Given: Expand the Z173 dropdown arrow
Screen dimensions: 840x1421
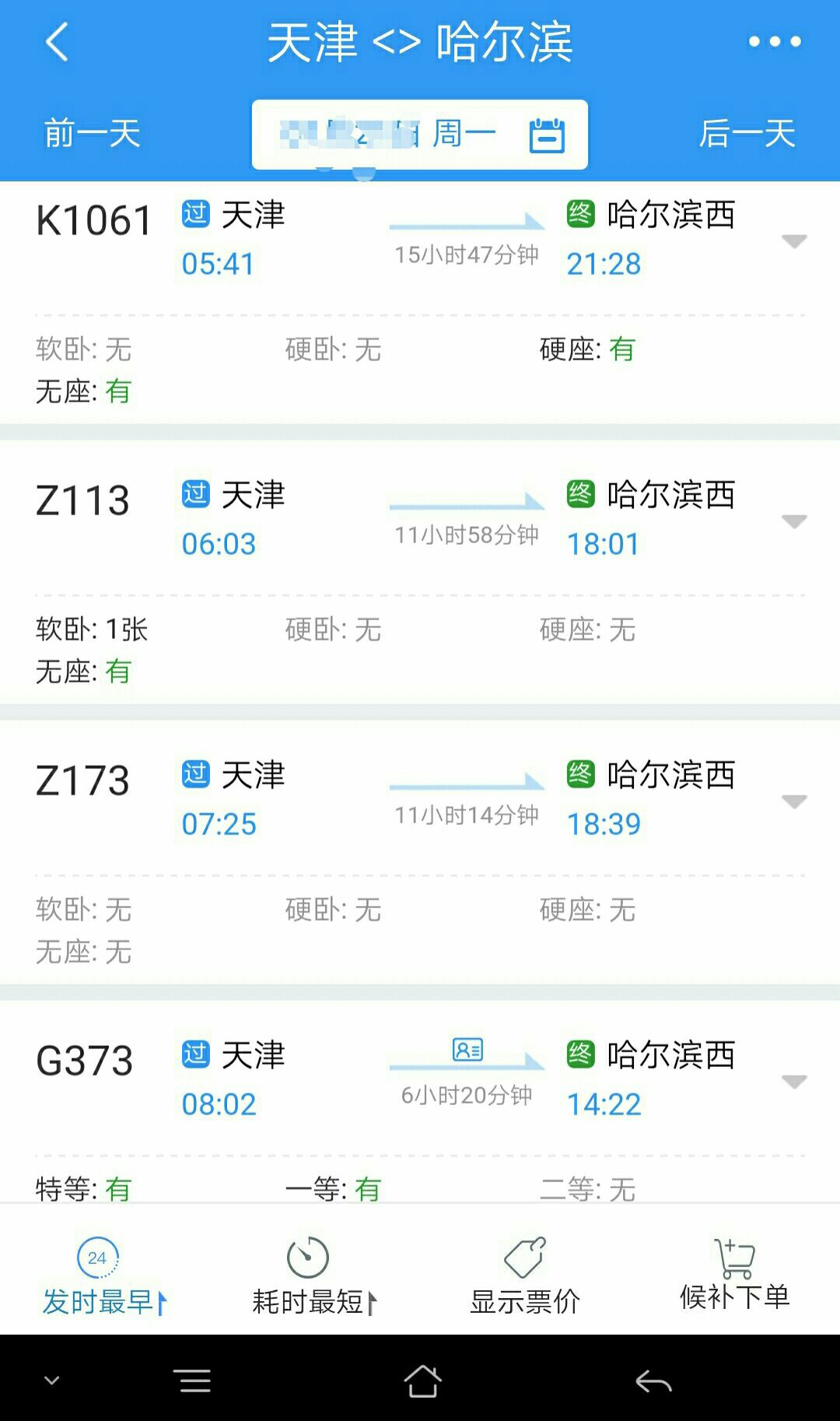Looking at the screenshot, I should click(793, 802).
